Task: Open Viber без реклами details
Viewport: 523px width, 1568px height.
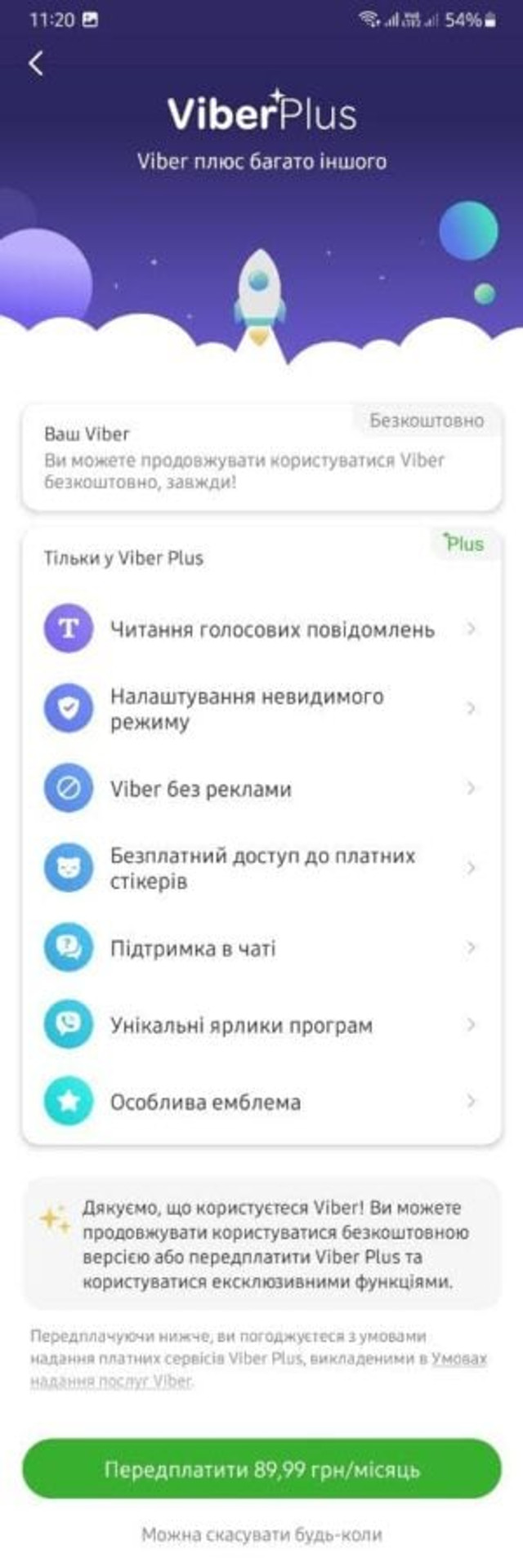Action: 261,789
